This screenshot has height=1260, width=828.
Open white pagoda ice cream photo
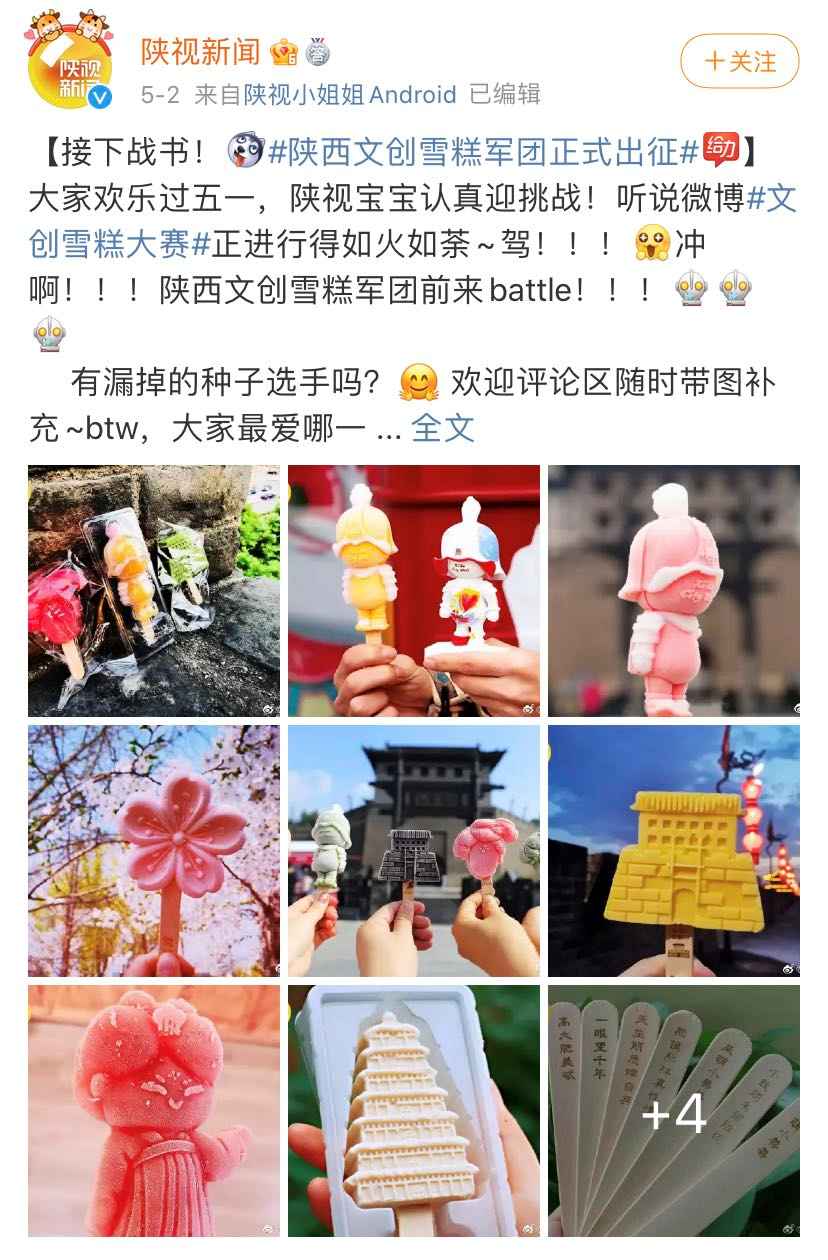coord(414,1110)
